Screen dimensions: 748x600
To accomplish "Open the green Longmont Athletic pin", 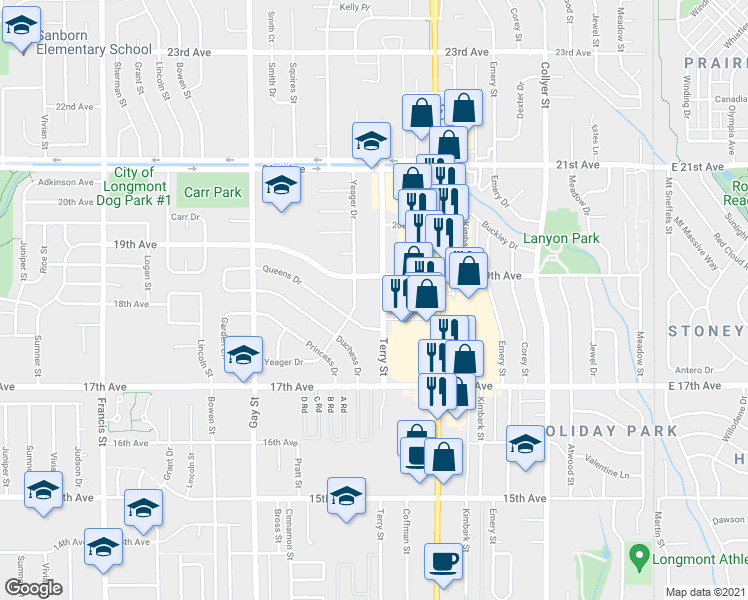I will 638,558.
